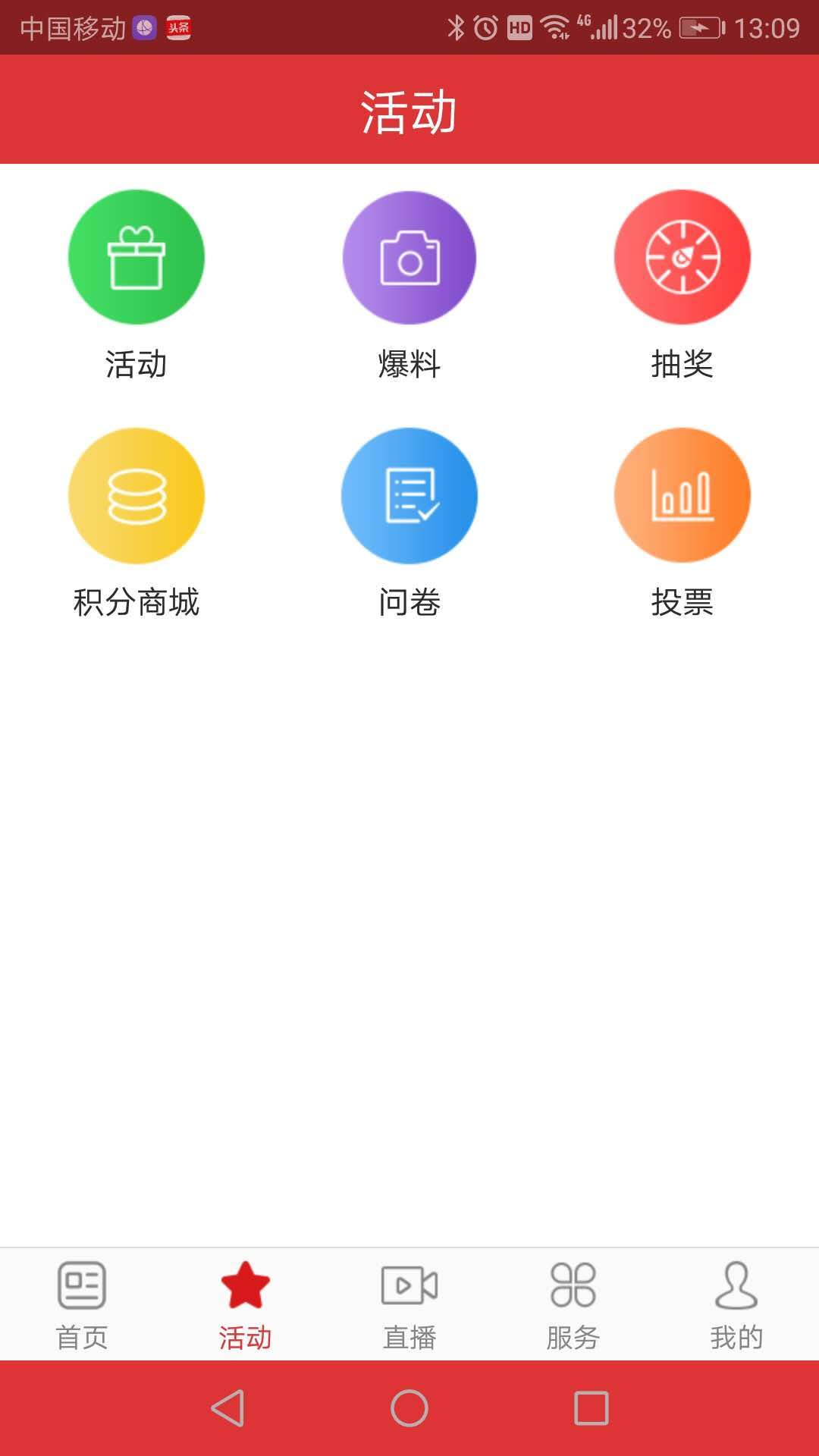This screenshot has height=1456, width=819.
Task: Tap the 爆料 camera icon
Action: coord(409,257)
